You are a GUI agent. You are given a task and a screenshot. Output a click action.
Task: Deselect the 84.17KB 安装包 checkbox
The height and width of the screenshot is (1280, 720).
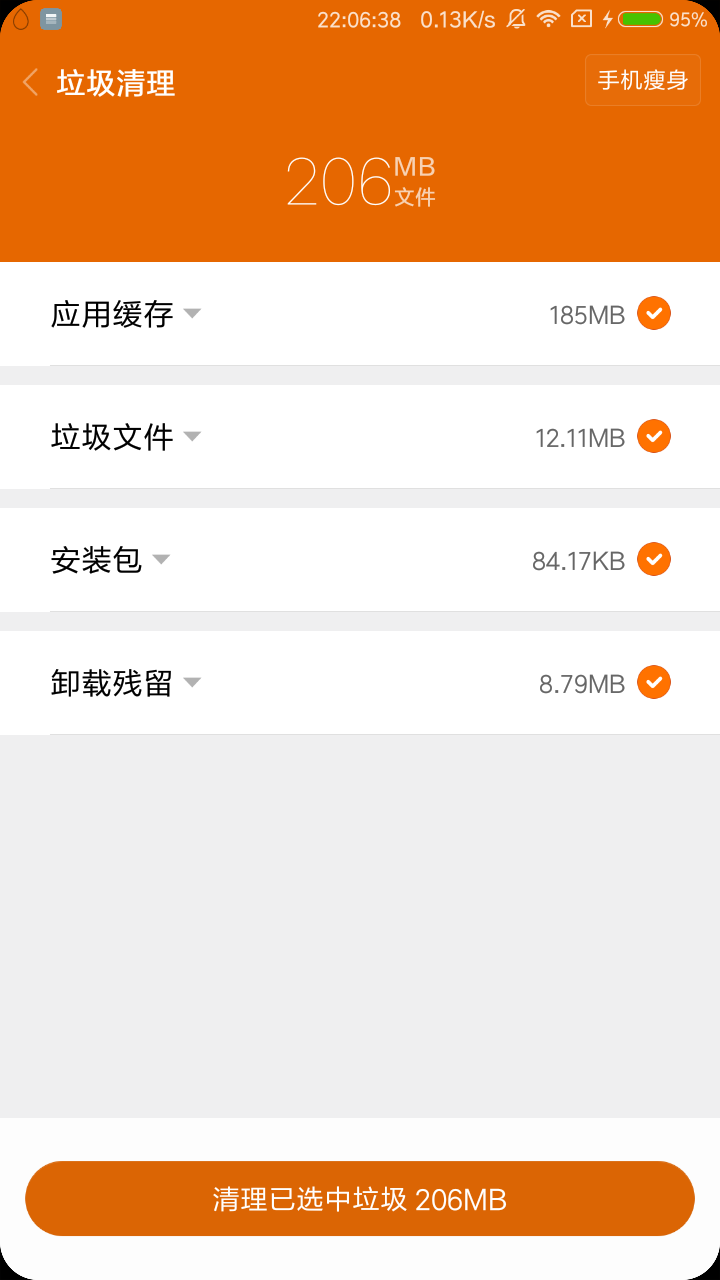654,560
